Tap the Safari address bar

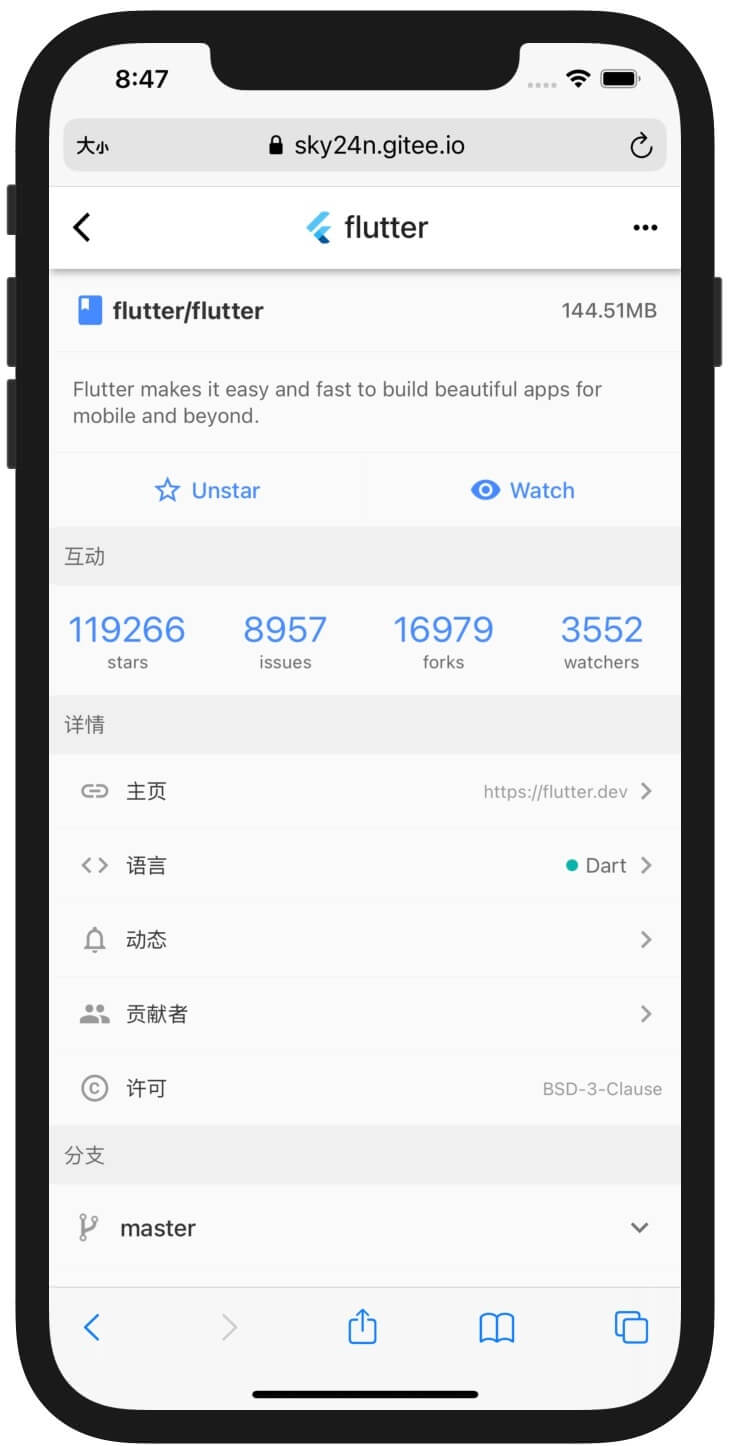[366, 146]
